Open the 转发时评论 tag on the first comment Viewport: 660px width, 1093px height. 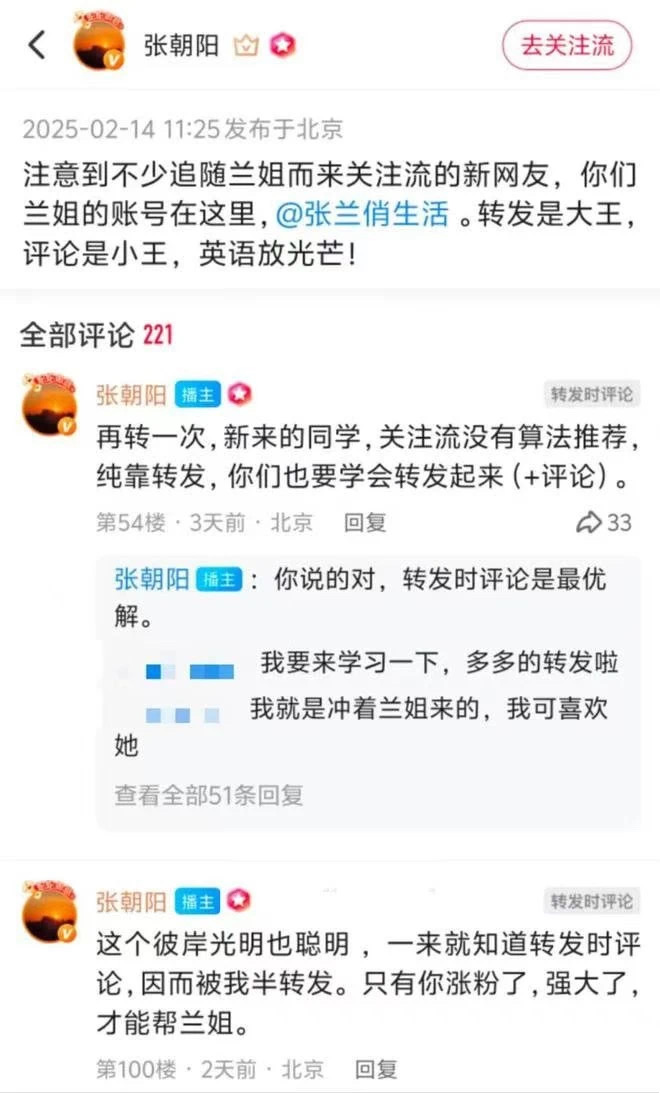coord(593,394)
